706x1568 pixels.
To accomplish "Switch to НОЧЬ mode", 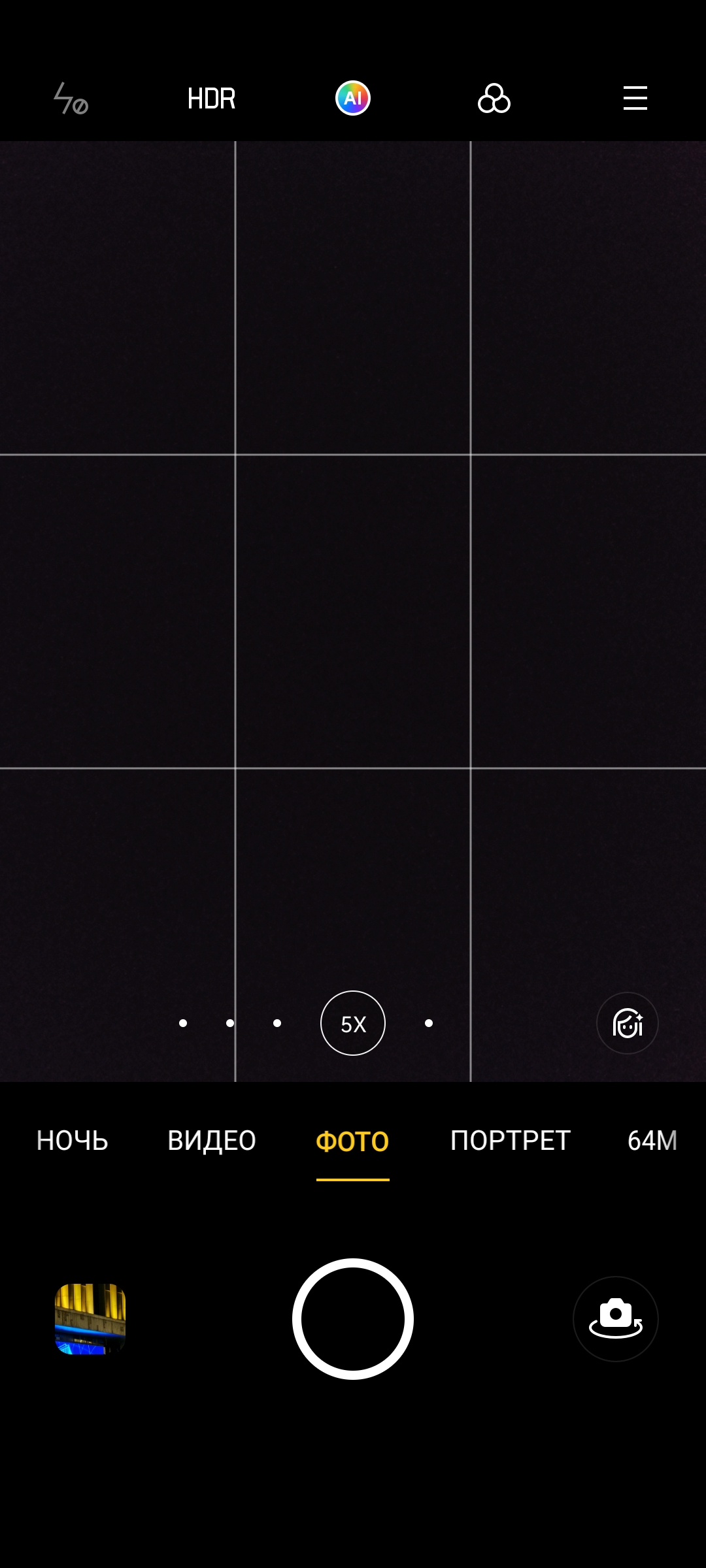I will pyautogui.click(x=73, y=1141).
